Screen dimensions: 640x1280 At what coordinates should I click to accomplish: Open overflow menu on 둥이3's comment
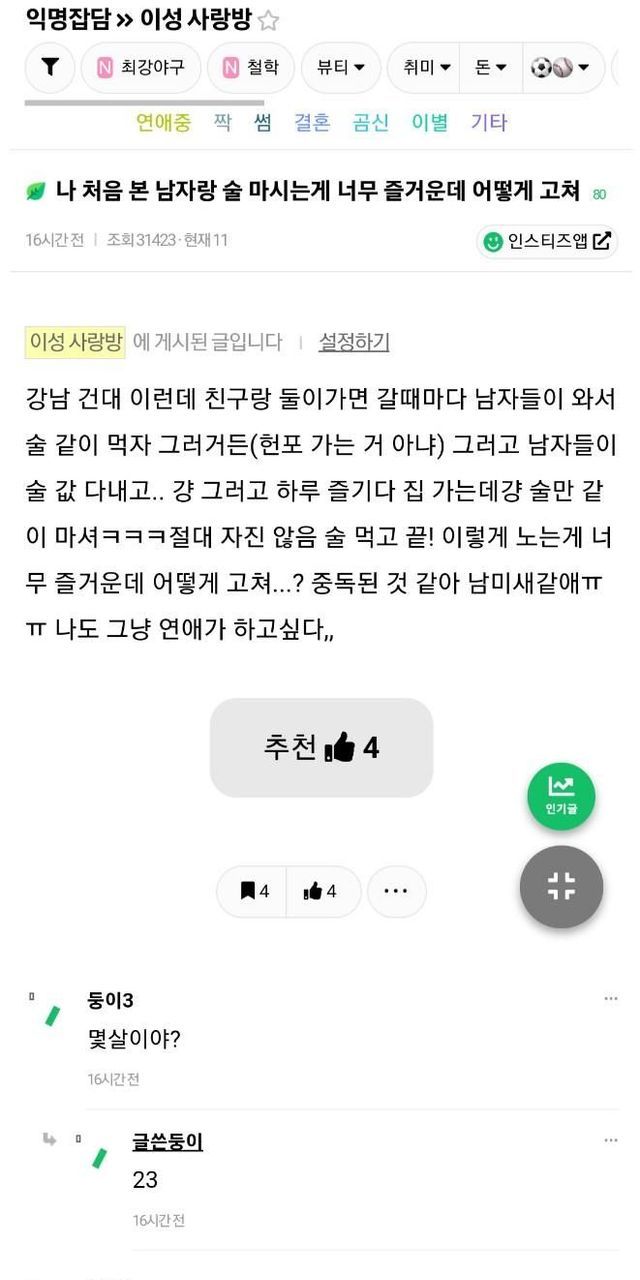tap(610, 999)
